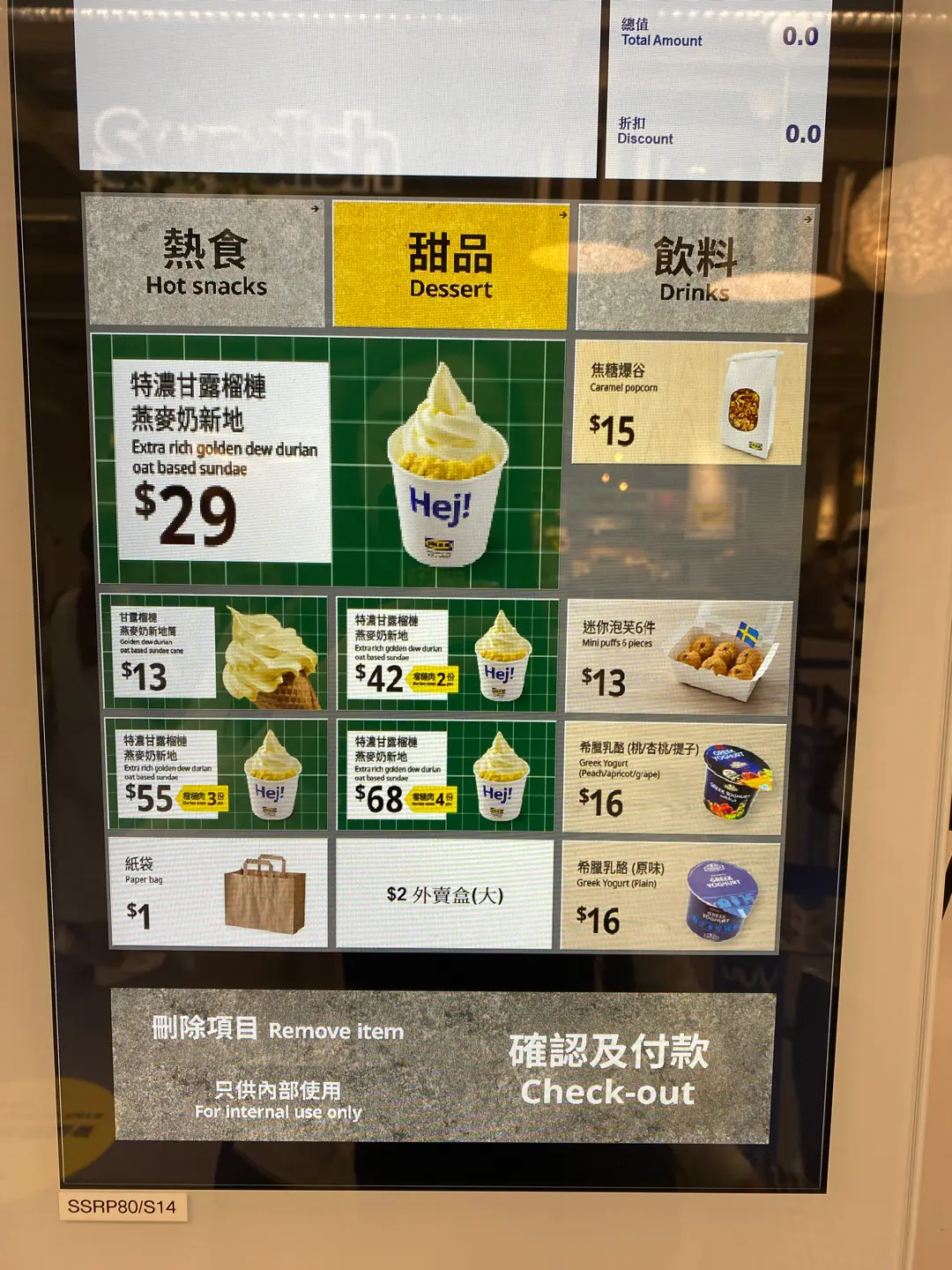Add the $2 large takeaway box
The image size is (952, 1270).
[x=444, y=894]
